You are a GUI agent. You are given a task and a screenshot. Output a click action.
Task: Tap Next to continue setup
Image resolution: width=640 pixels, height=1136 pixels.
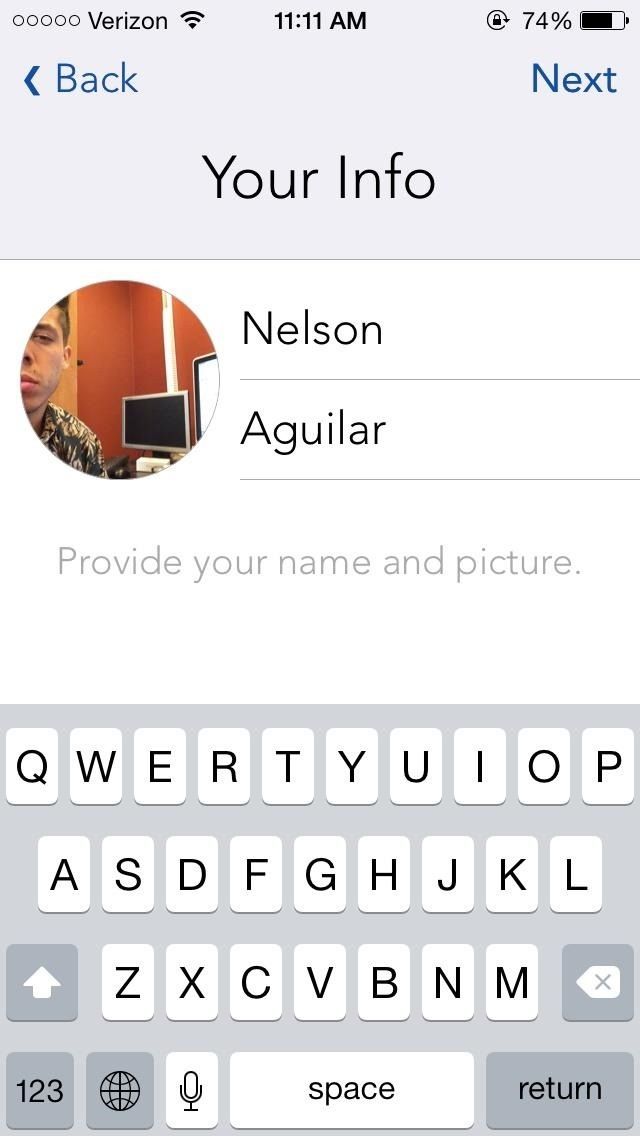(573, 79)
